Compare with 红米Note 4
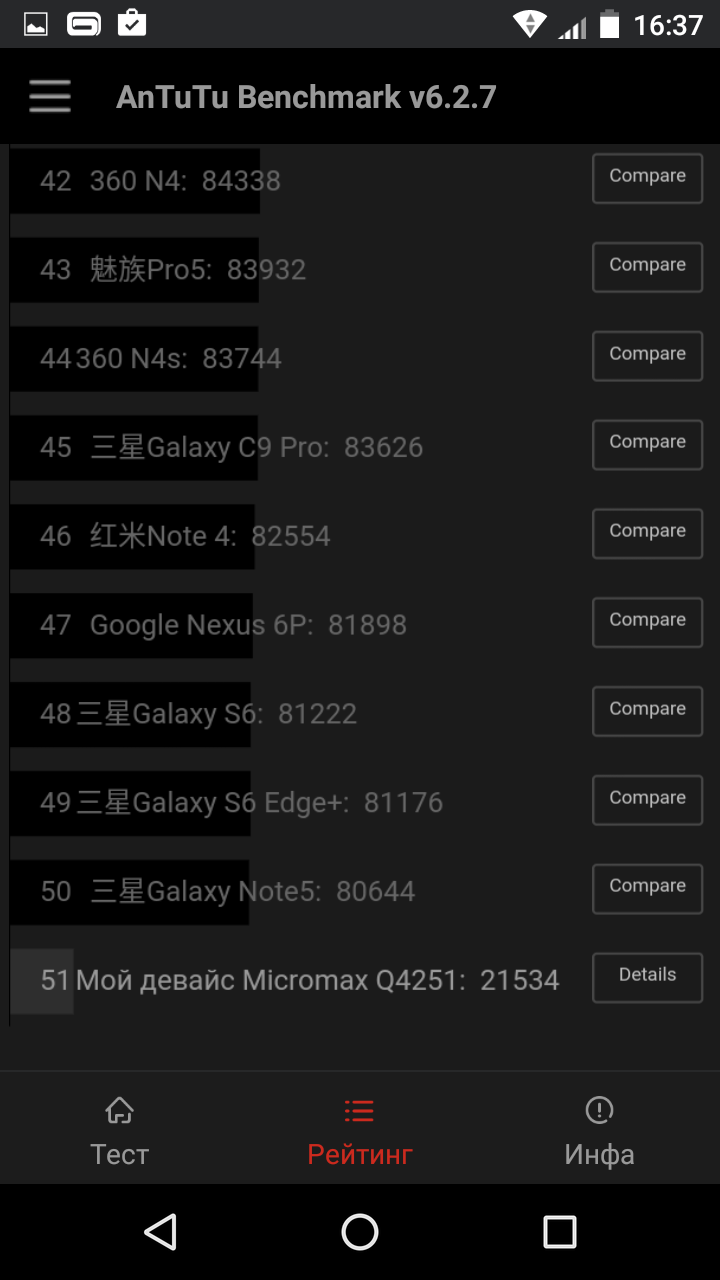 [647, 533]
